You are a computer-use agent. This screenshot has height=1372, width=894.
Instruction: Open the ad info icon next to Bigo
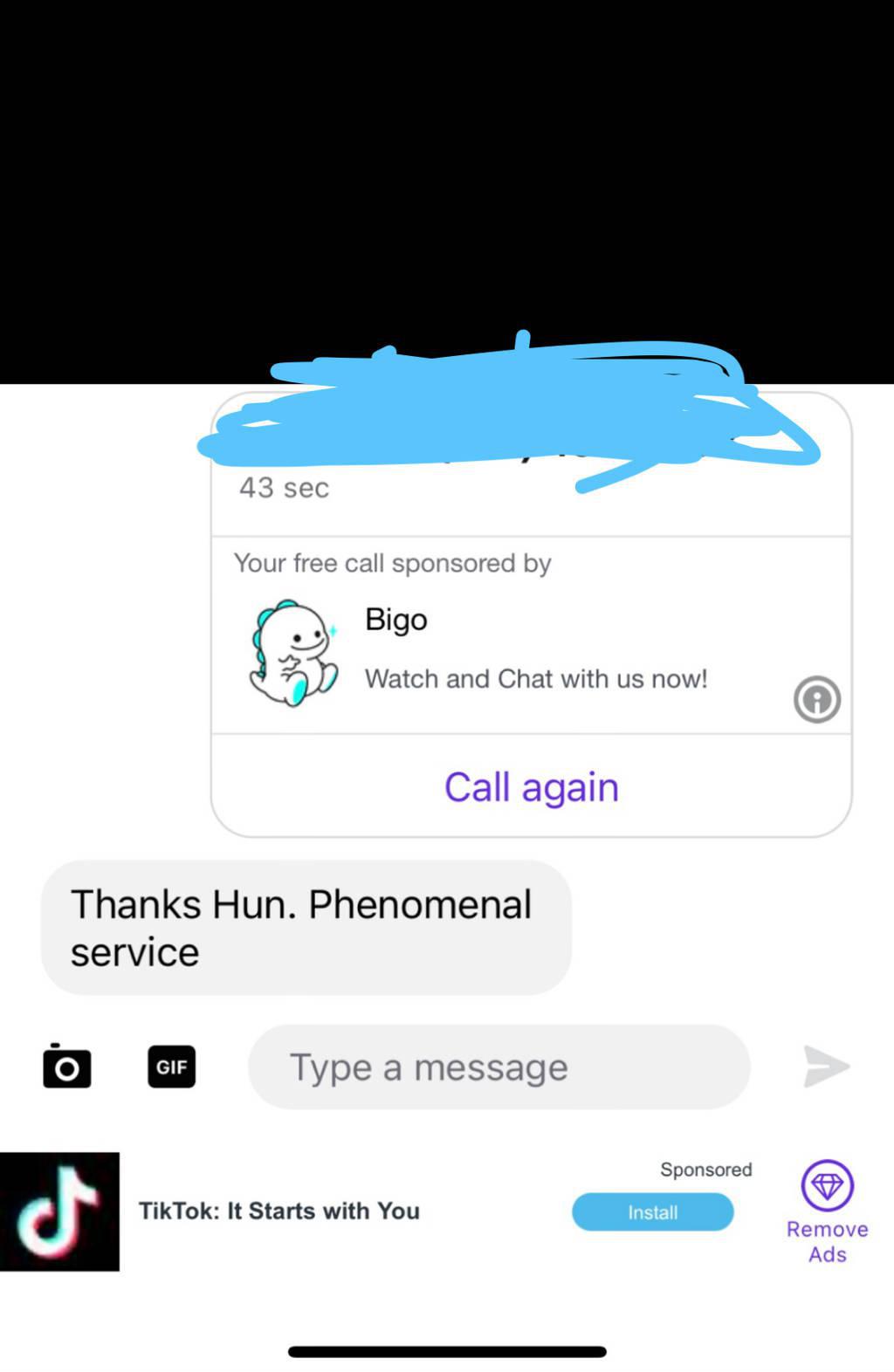click(x=817, y=700)
